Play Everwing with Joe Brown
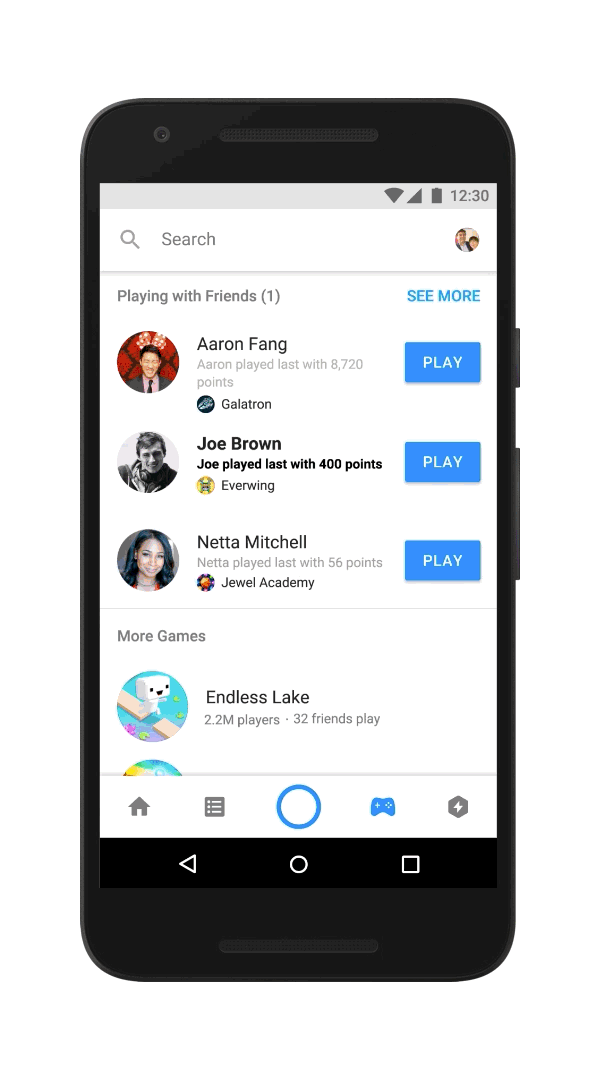The height and width of the screenshot is (1080, 600). (442, 461)
